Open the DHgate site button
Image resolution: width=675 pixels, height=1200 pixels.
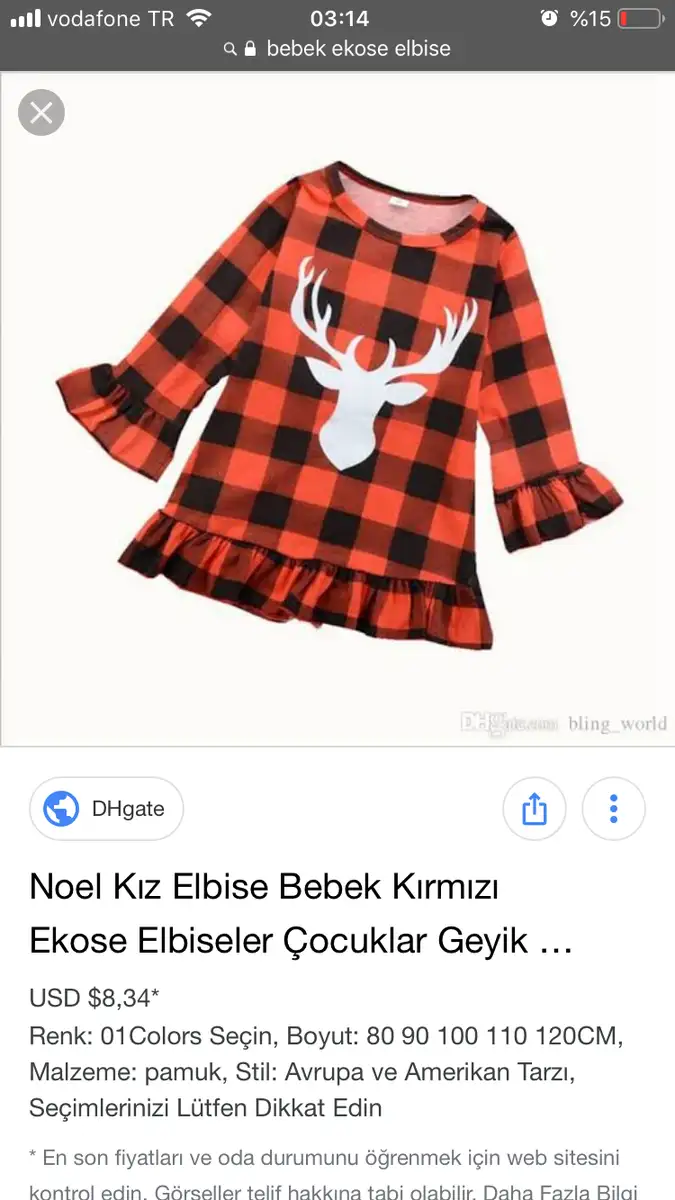pyautogui.click(x=106, y=809)
